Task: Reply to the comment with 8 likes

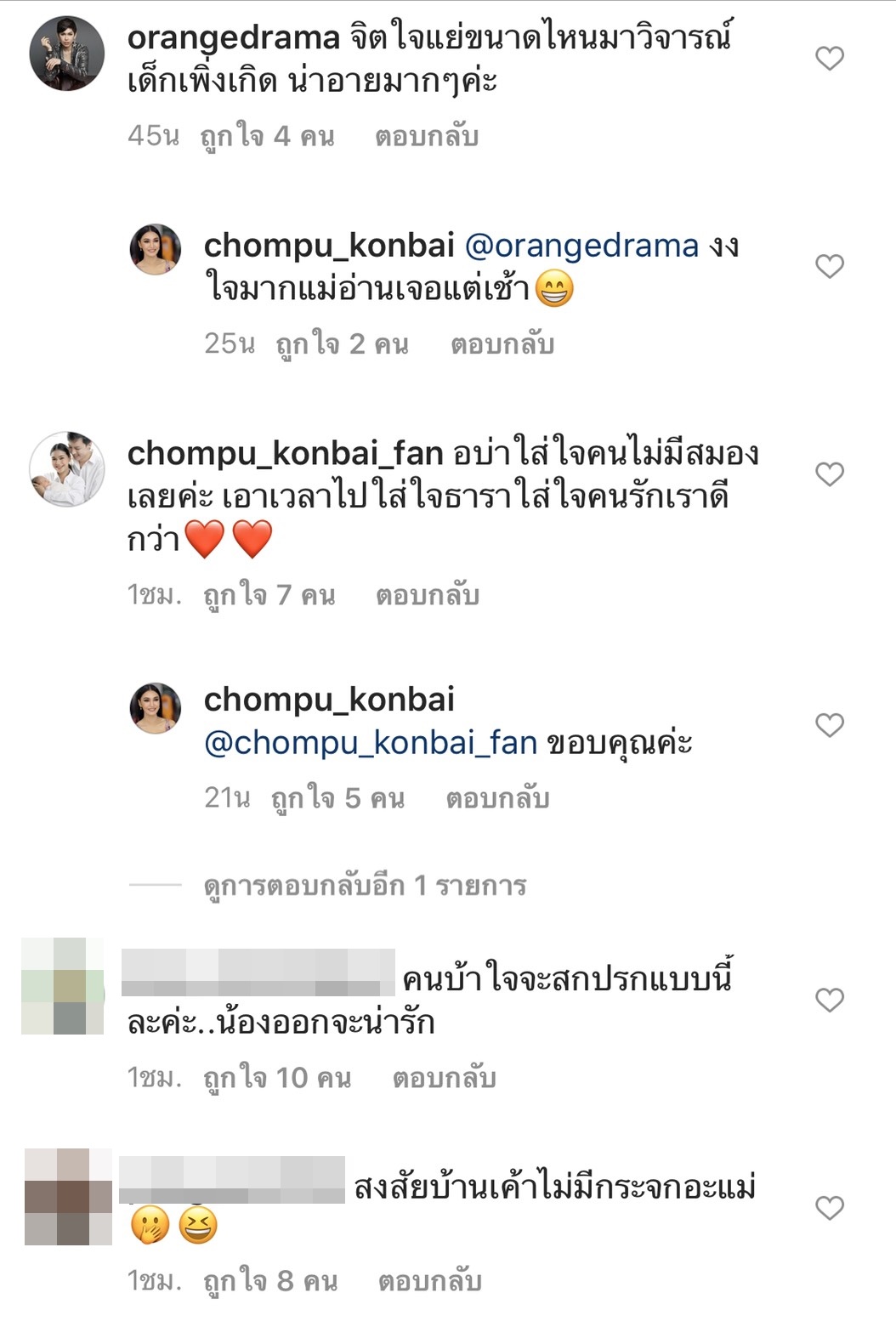Action: tap(430, 1280)
